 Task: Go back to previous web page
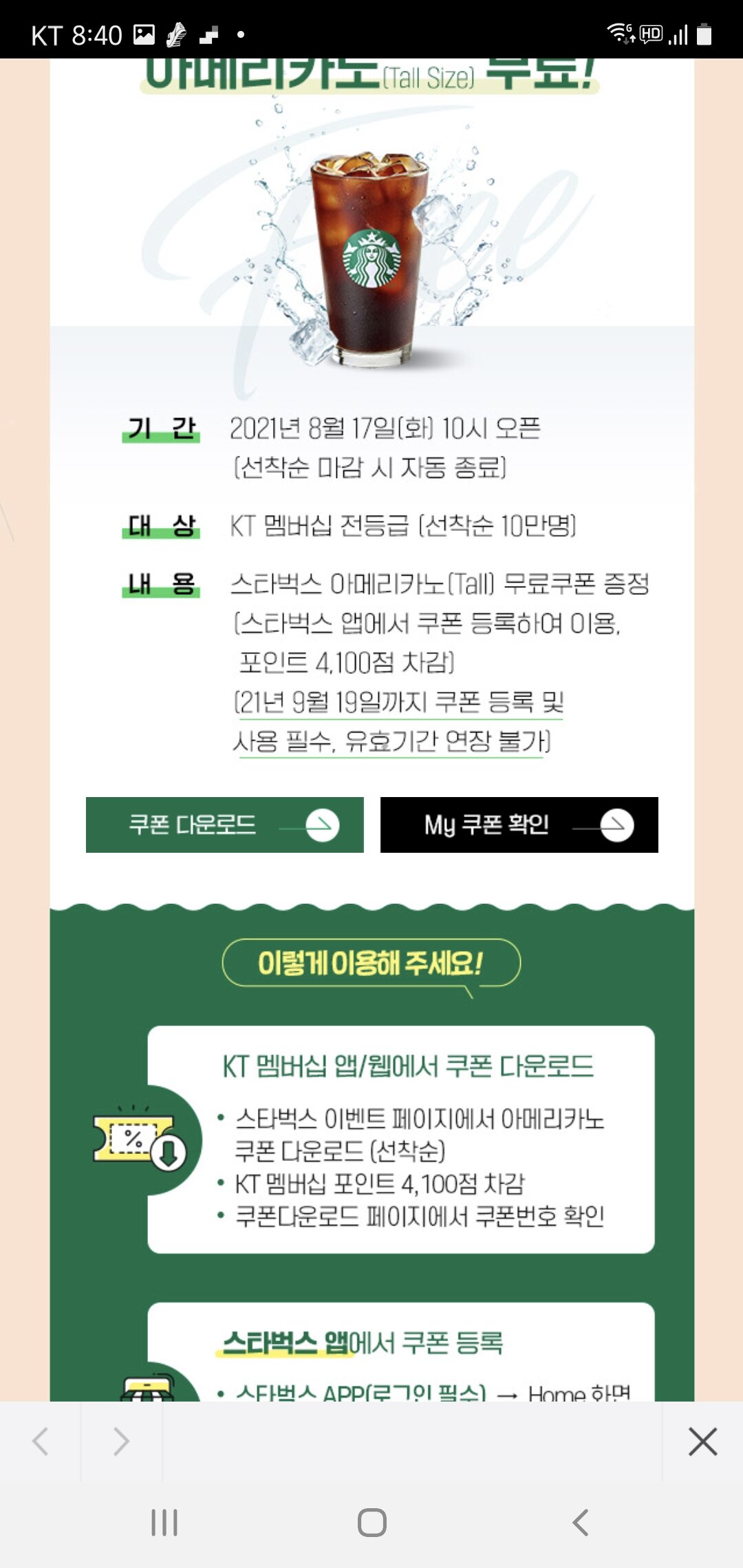coord(41,1441)
